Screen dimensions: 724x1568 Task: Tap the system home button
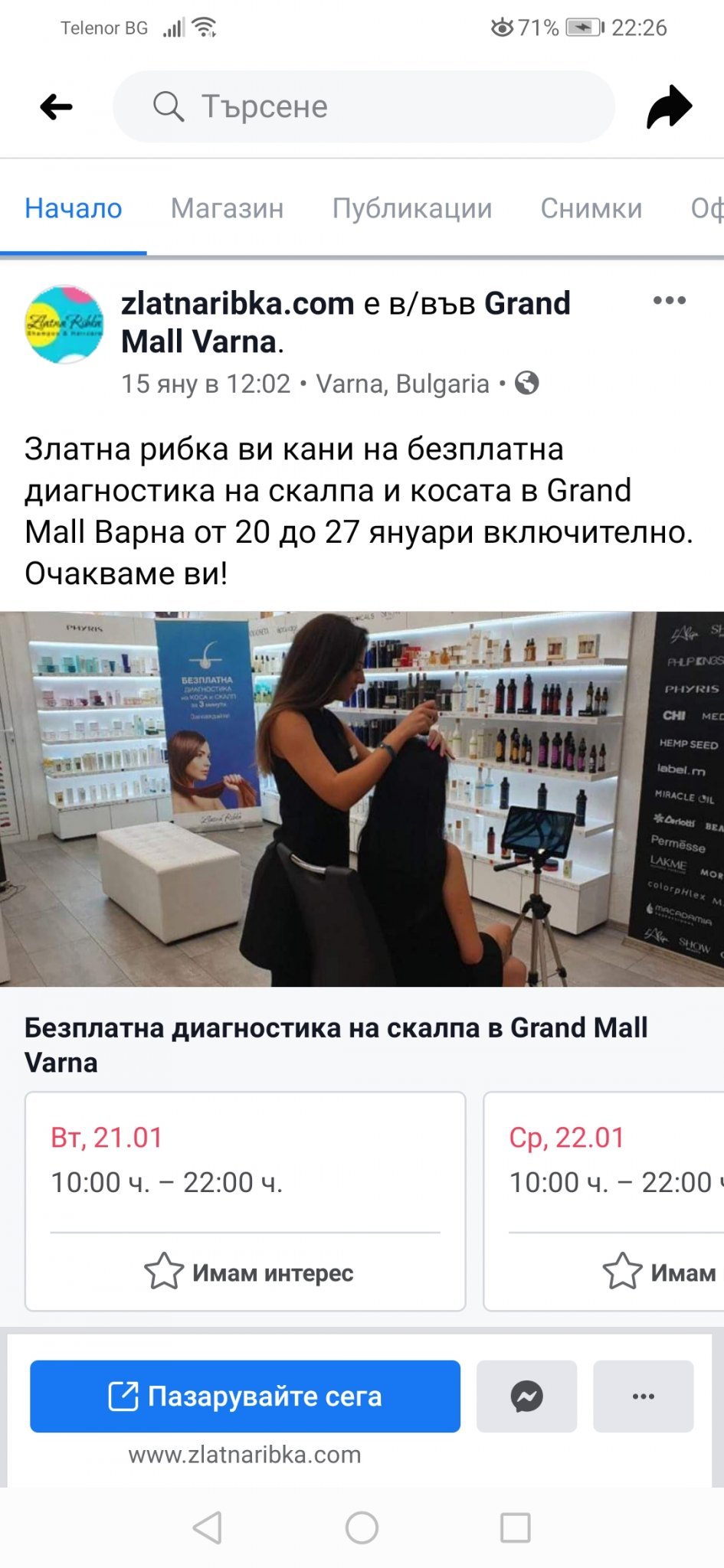coord(362,1527)
